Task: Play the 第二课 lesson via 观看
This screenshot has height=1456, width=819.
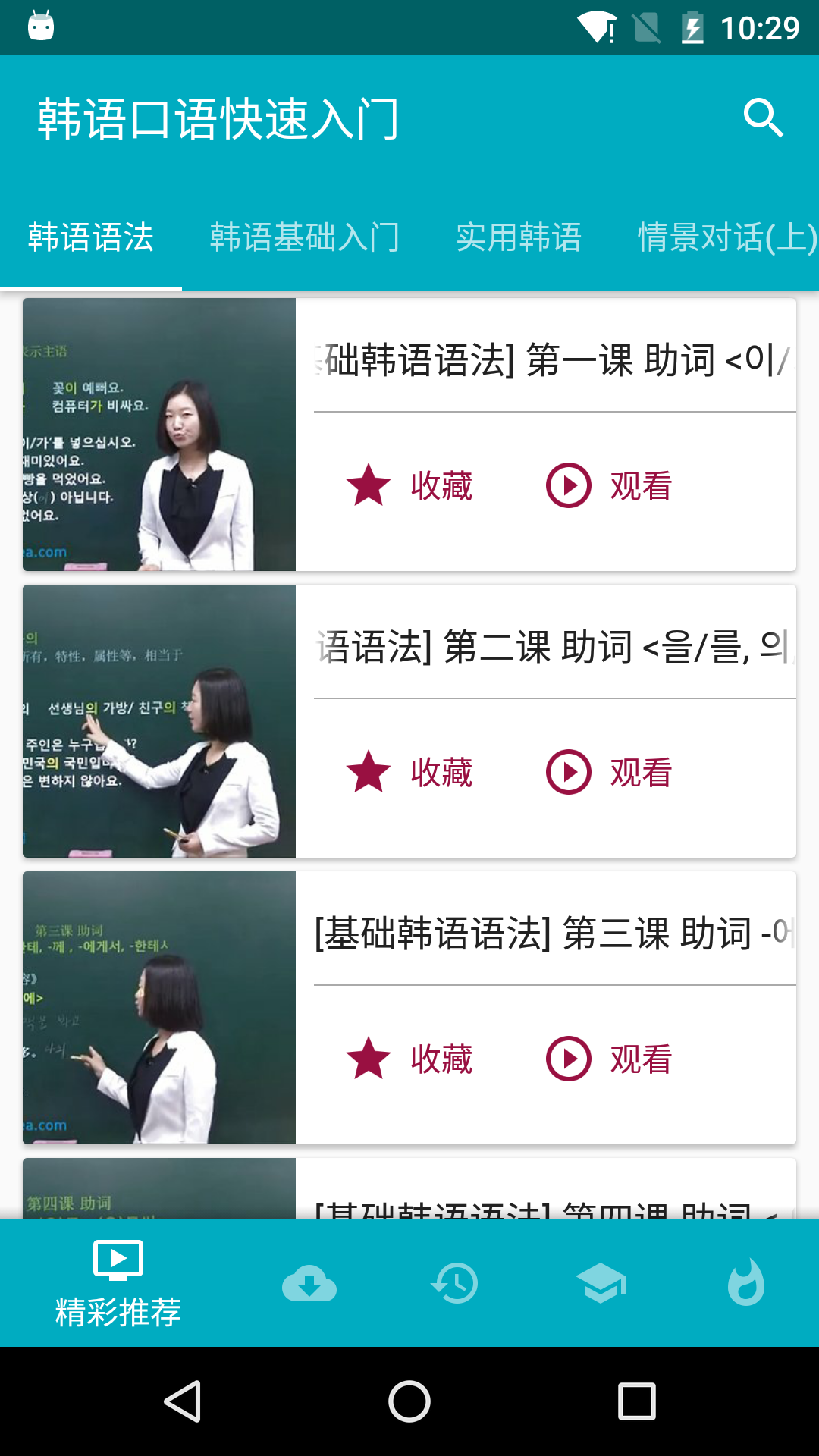Action: point(609,773)
